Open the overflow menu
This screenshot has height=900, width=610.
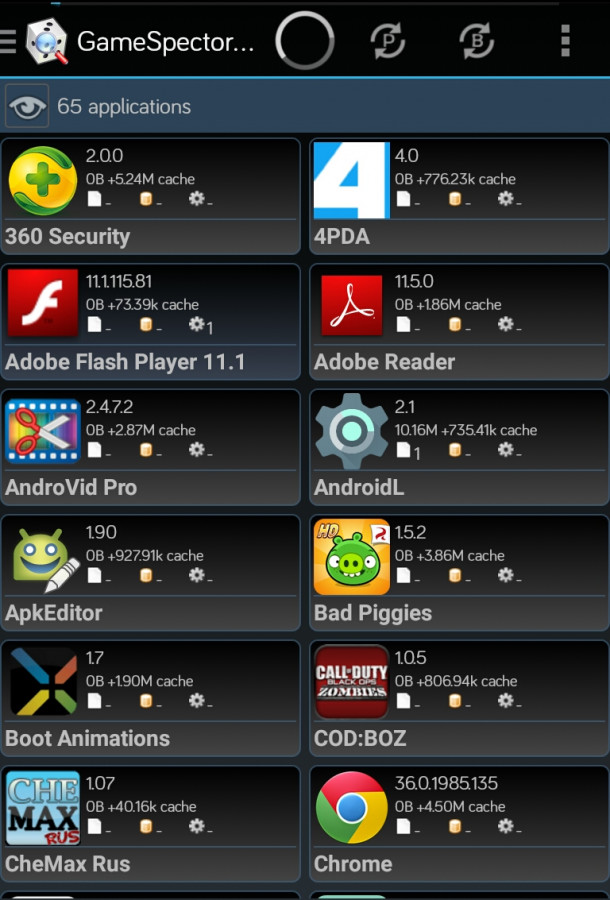tap(565, 40)
